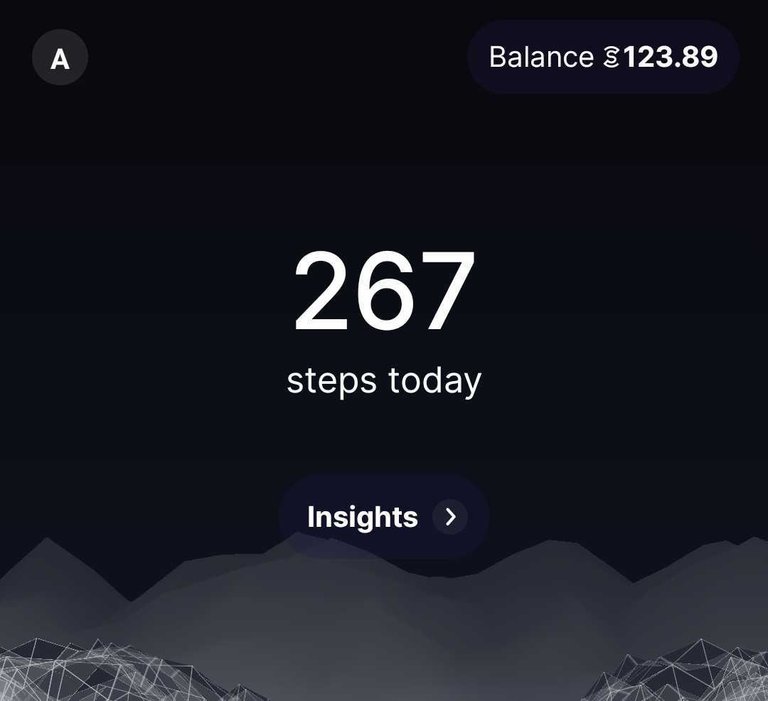Image resolution: width=768 pixels, height=701 pixels.
Task: Open the Balance 123.89 pill
Action: (603, 57)
